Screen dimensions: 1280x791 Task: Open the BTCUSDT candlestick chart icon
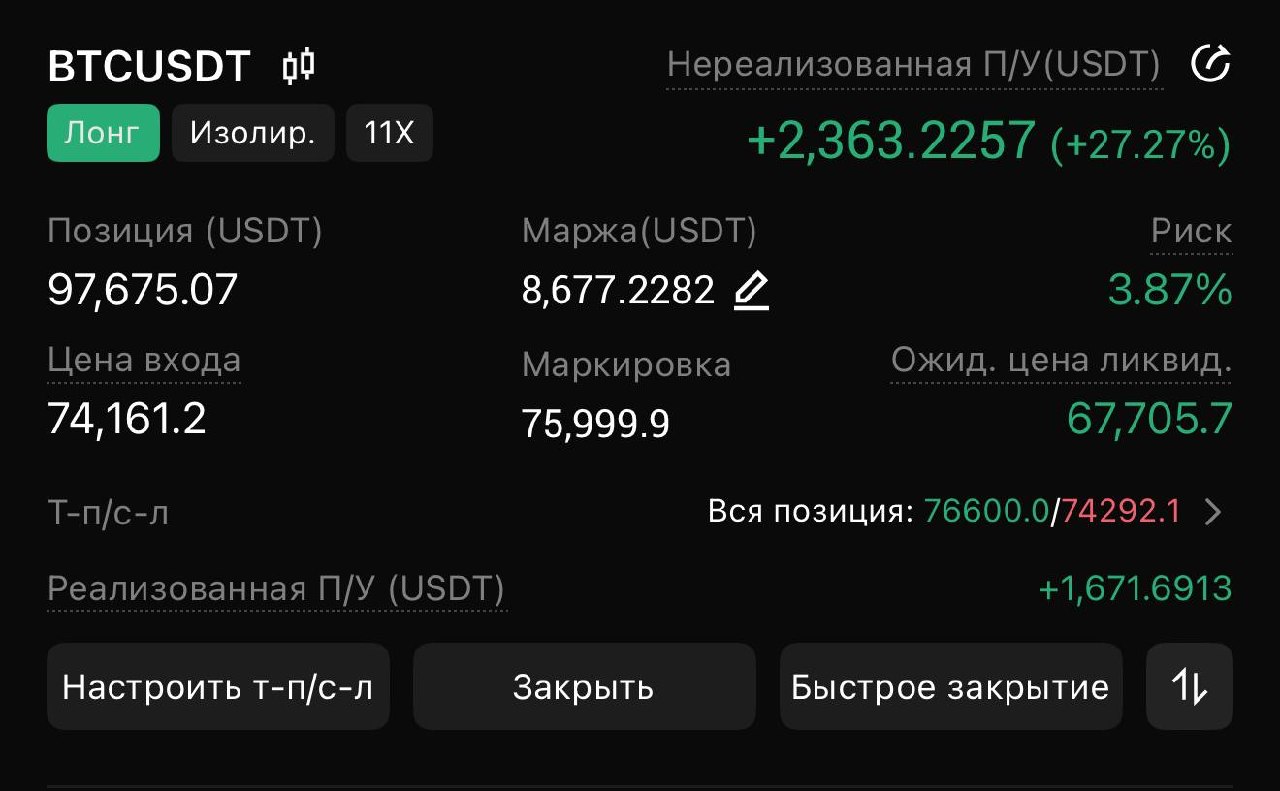[x=298, y=66]
